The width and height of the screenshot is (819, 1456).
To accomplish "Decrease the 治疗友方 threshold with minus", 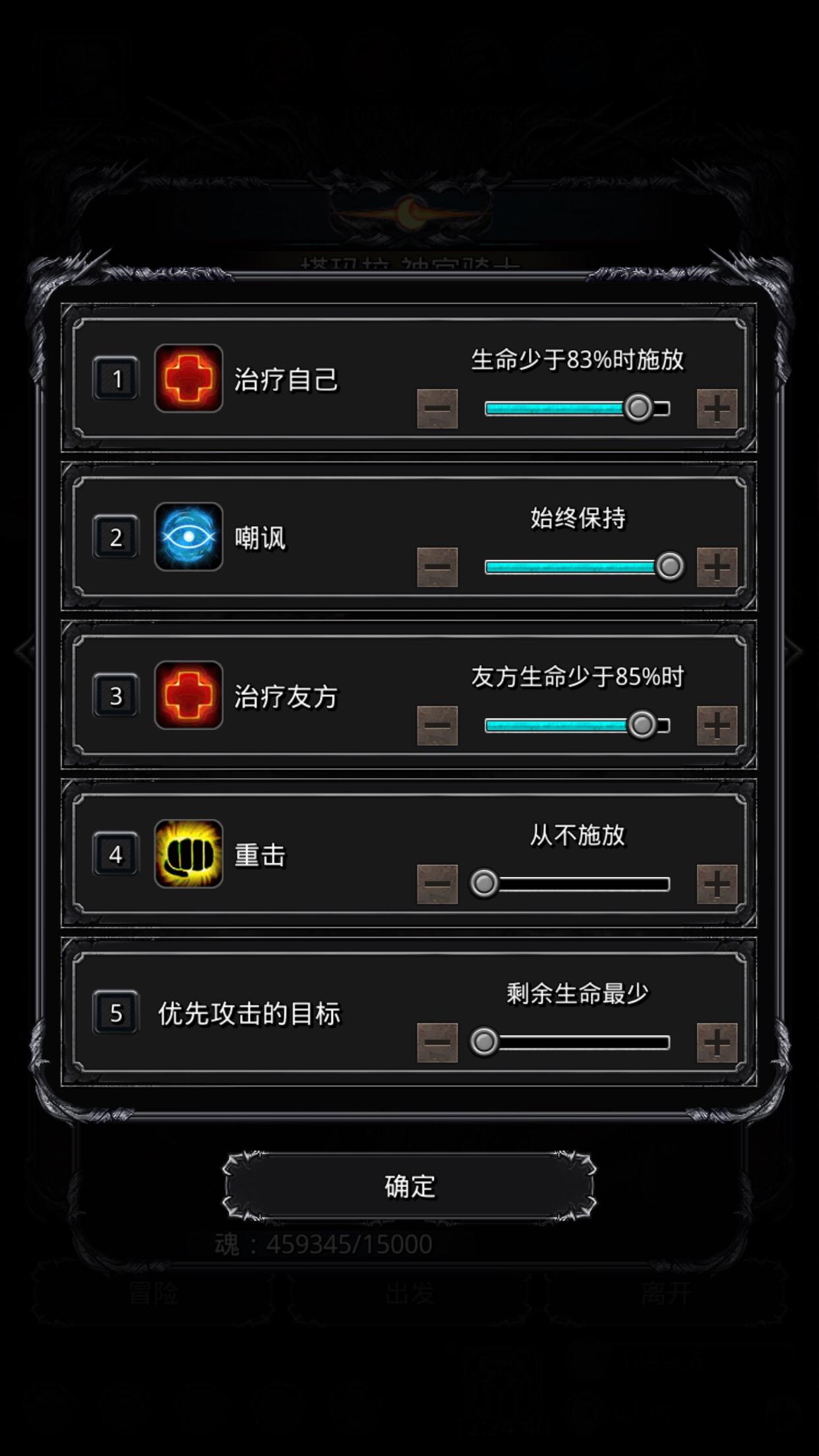I will pos(437,725).
